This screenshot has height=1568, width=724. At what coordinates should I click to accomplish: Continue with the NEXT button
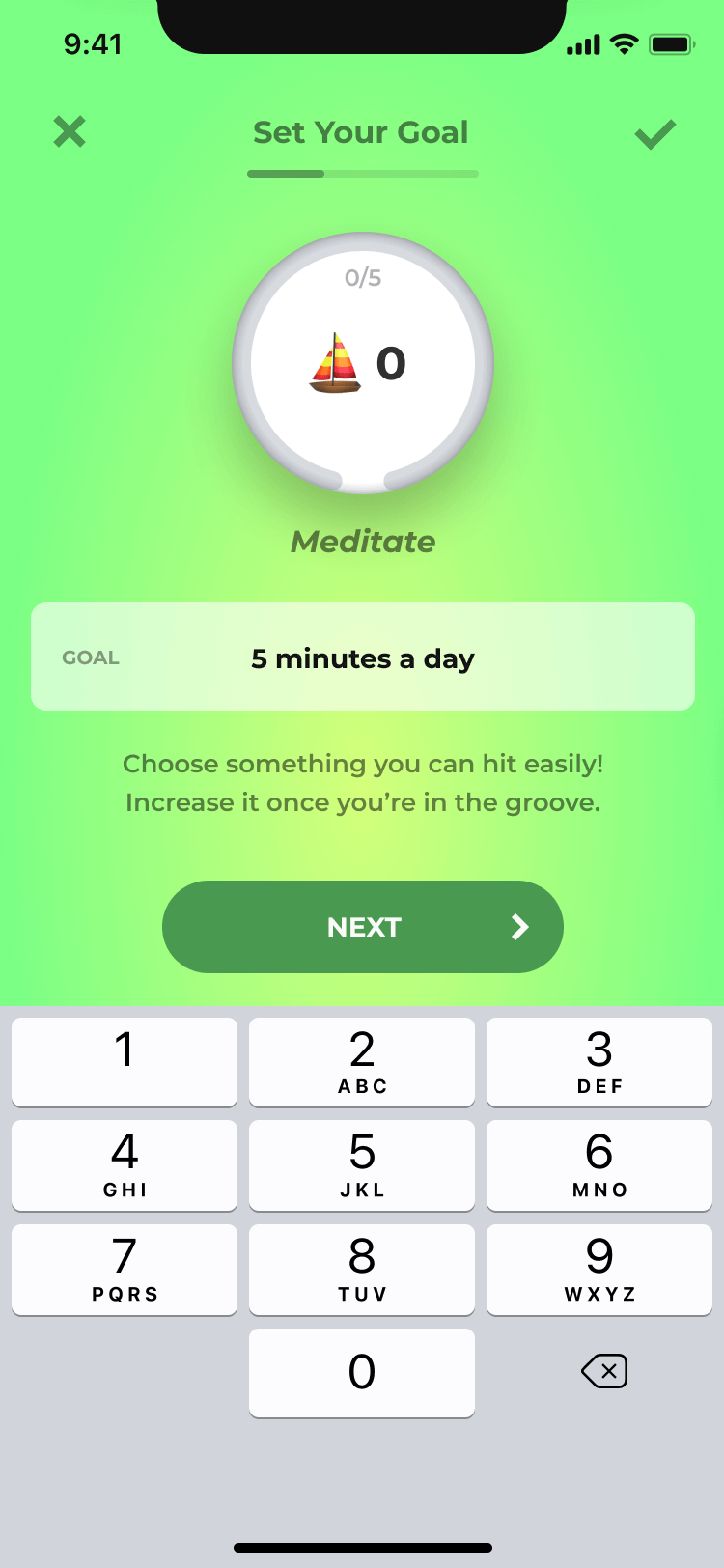click(363, 927)
